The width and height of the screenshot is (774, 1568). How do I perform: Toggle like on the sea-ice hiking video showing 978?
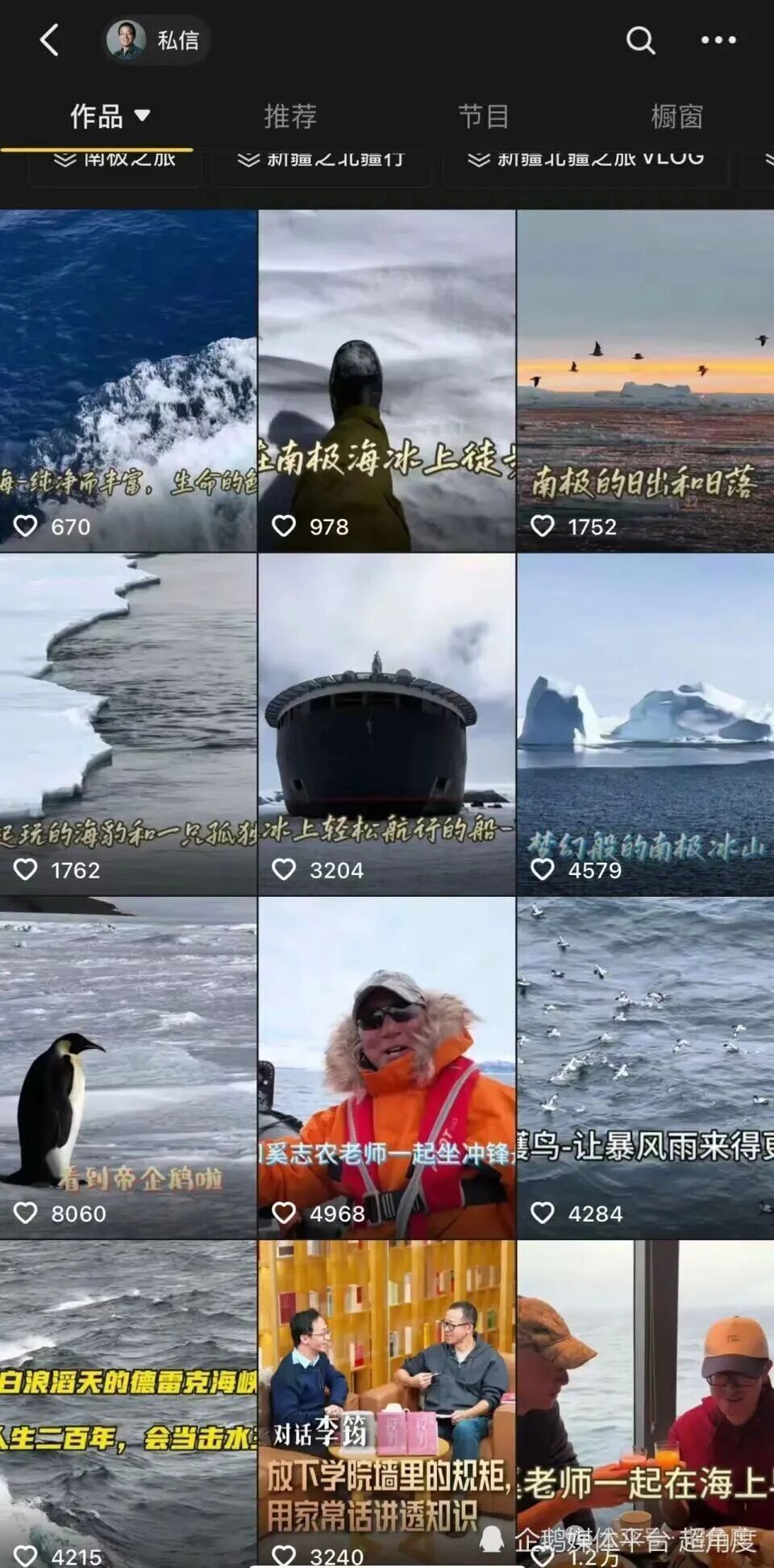click(285, 527)
